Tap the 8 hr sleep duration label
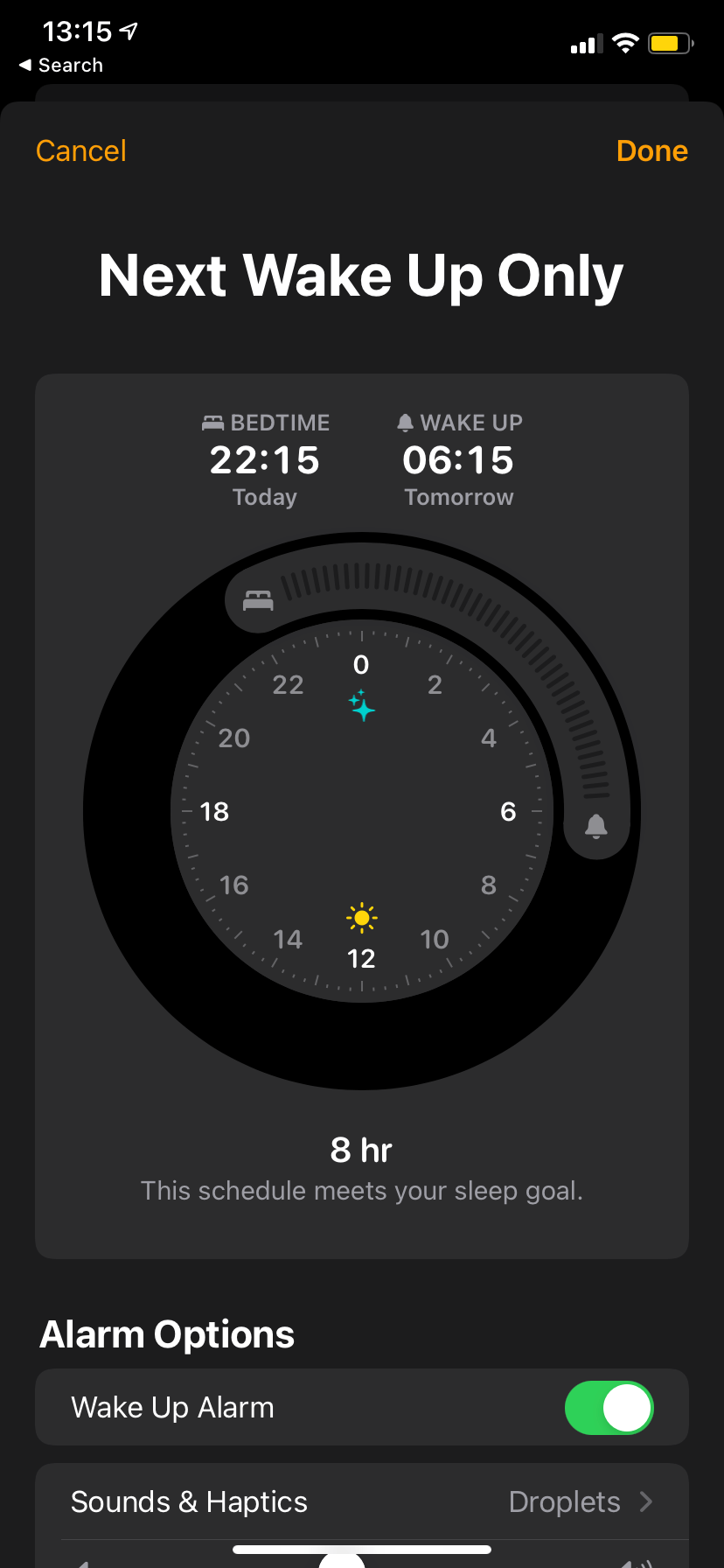 coord(361,1149)
